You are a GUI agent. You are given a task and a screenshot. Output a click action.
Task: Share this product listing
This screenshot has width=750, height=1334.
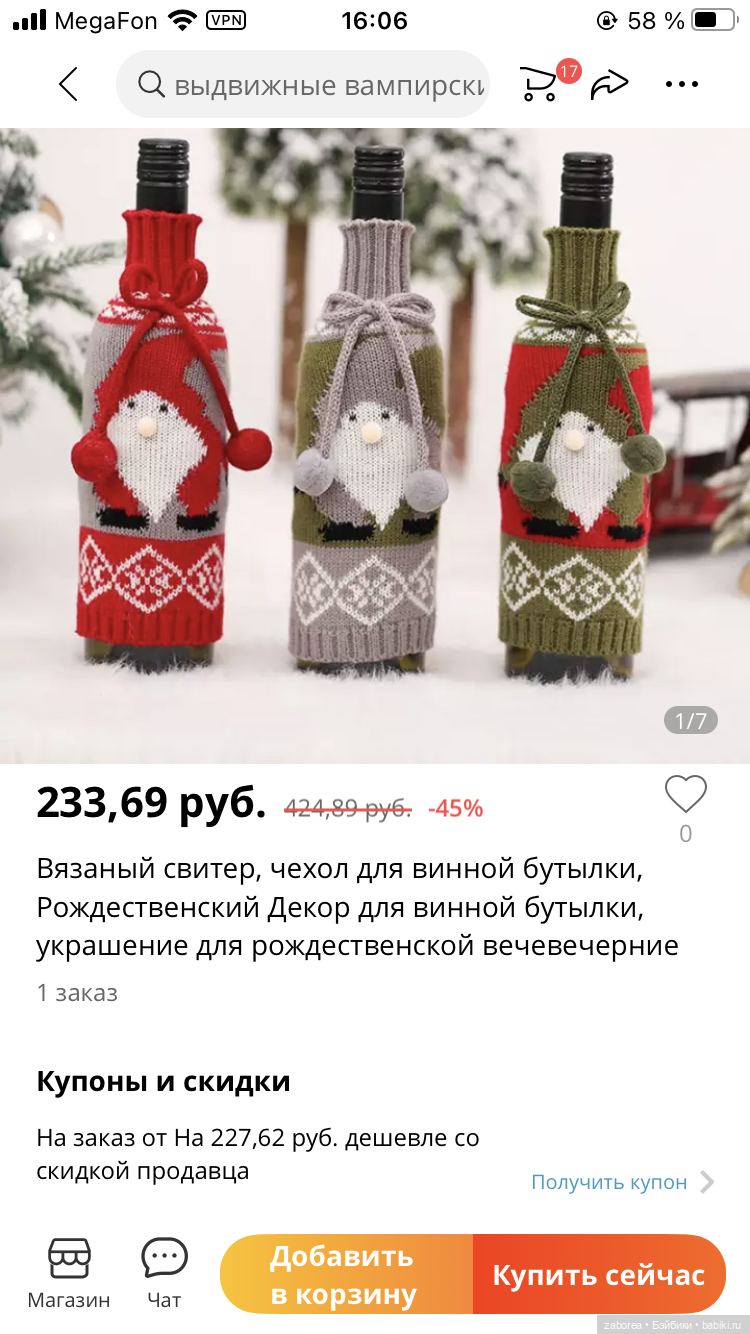[609, 85]
